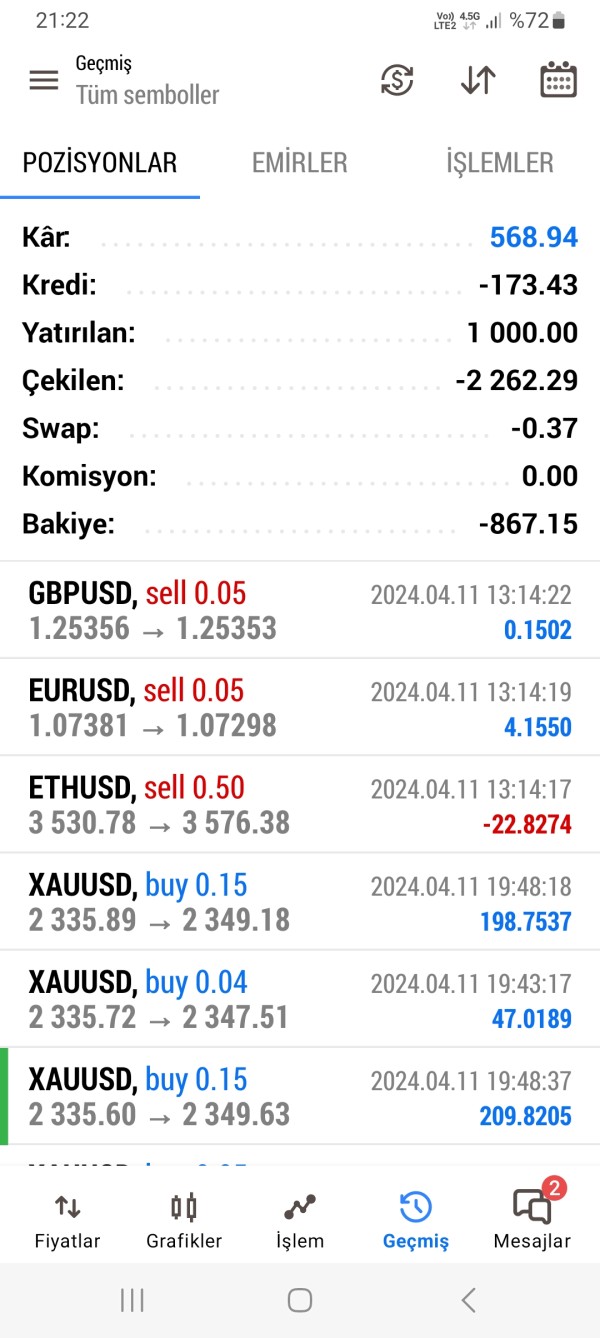Select the POZİSYONLAR tab
The width and height of the screenshot is (600, 1338).
point(100,163)
